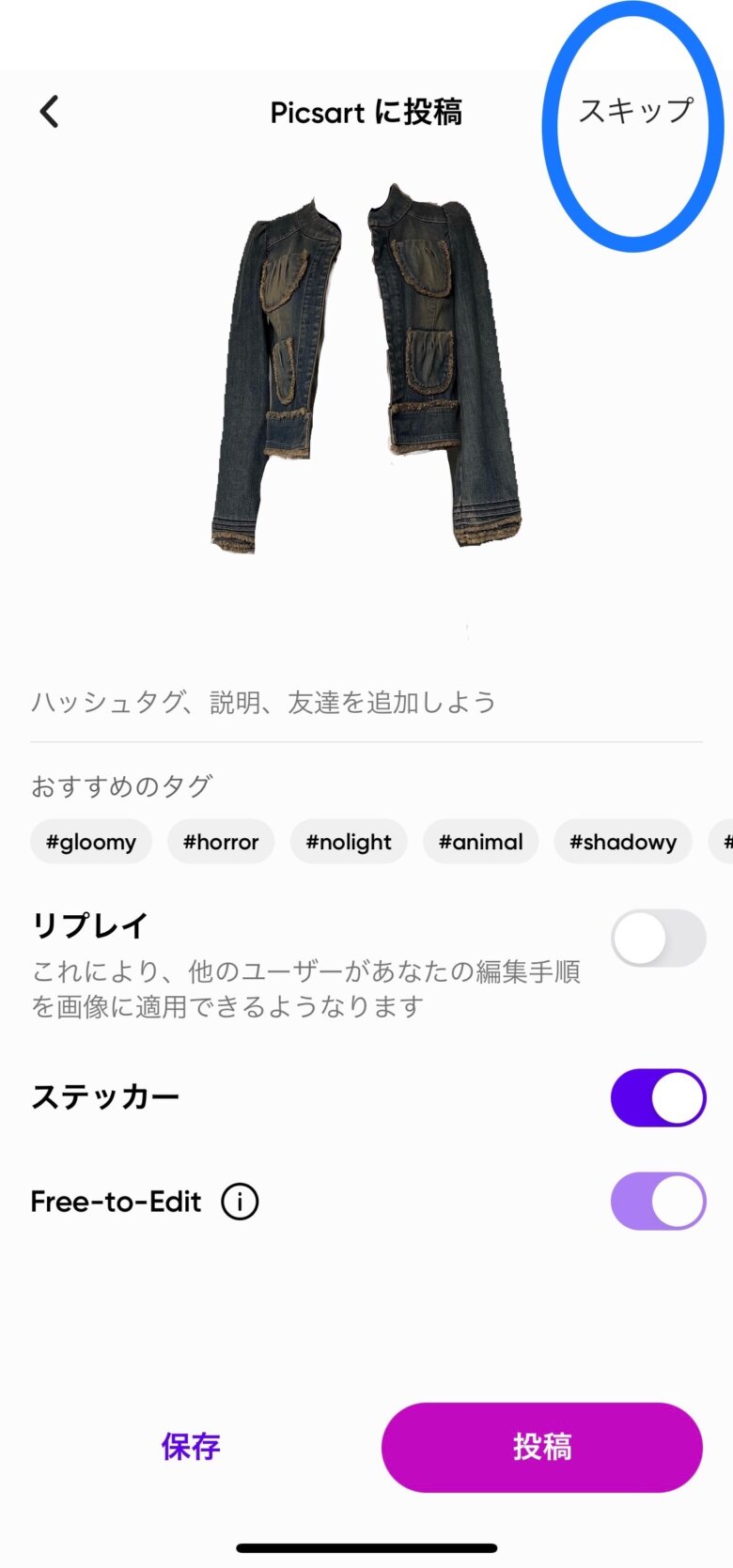Choose the #animal tag chip
The height and width of the screenshot is (1568, 733).
tap(481, 842)
